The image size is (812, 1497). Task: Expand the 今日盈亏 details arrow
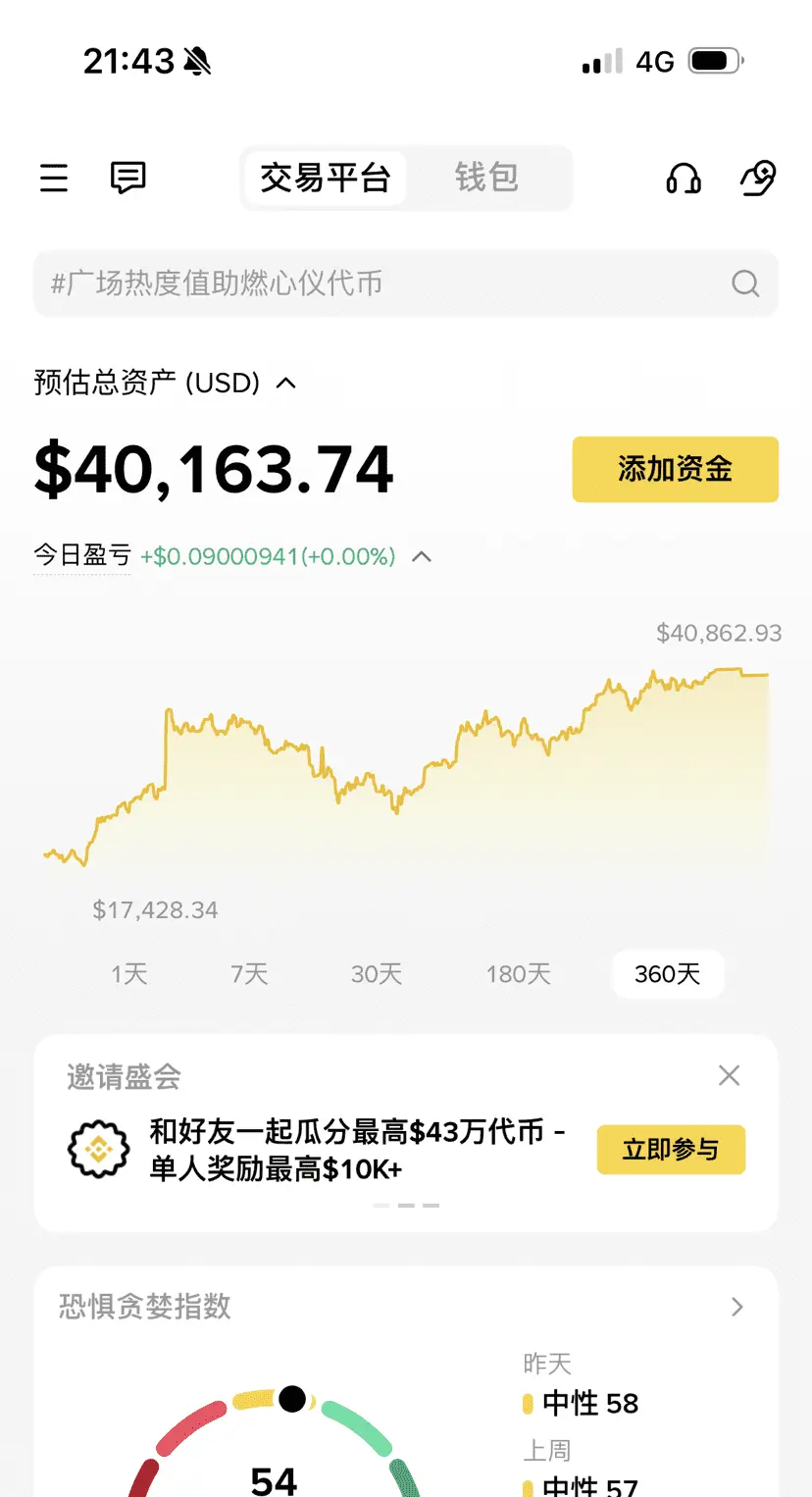(x=422, y=557)
